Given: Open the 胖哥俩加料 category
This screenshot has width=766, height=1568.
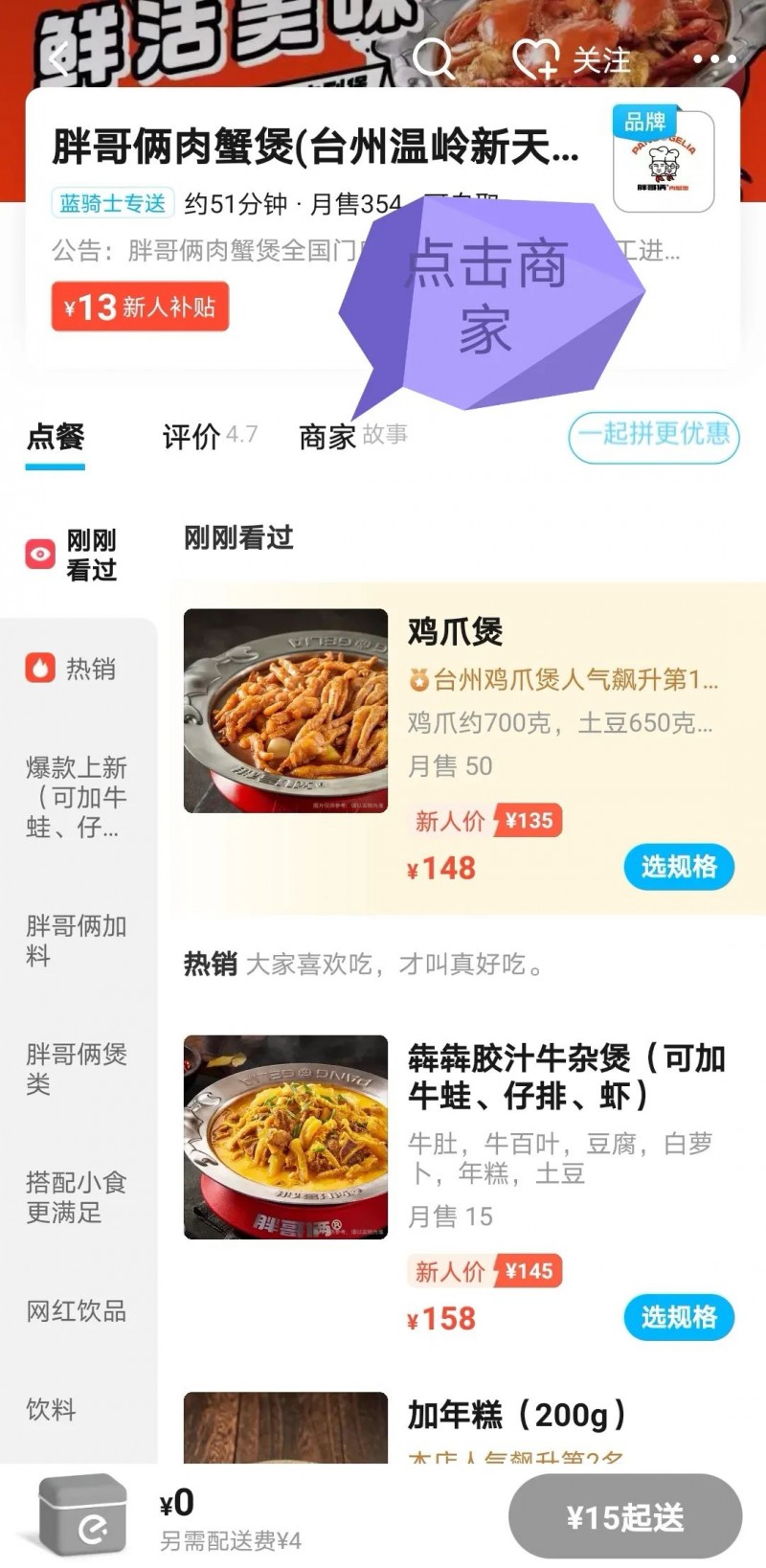Looking at the screenshot, I should point(77,941).
